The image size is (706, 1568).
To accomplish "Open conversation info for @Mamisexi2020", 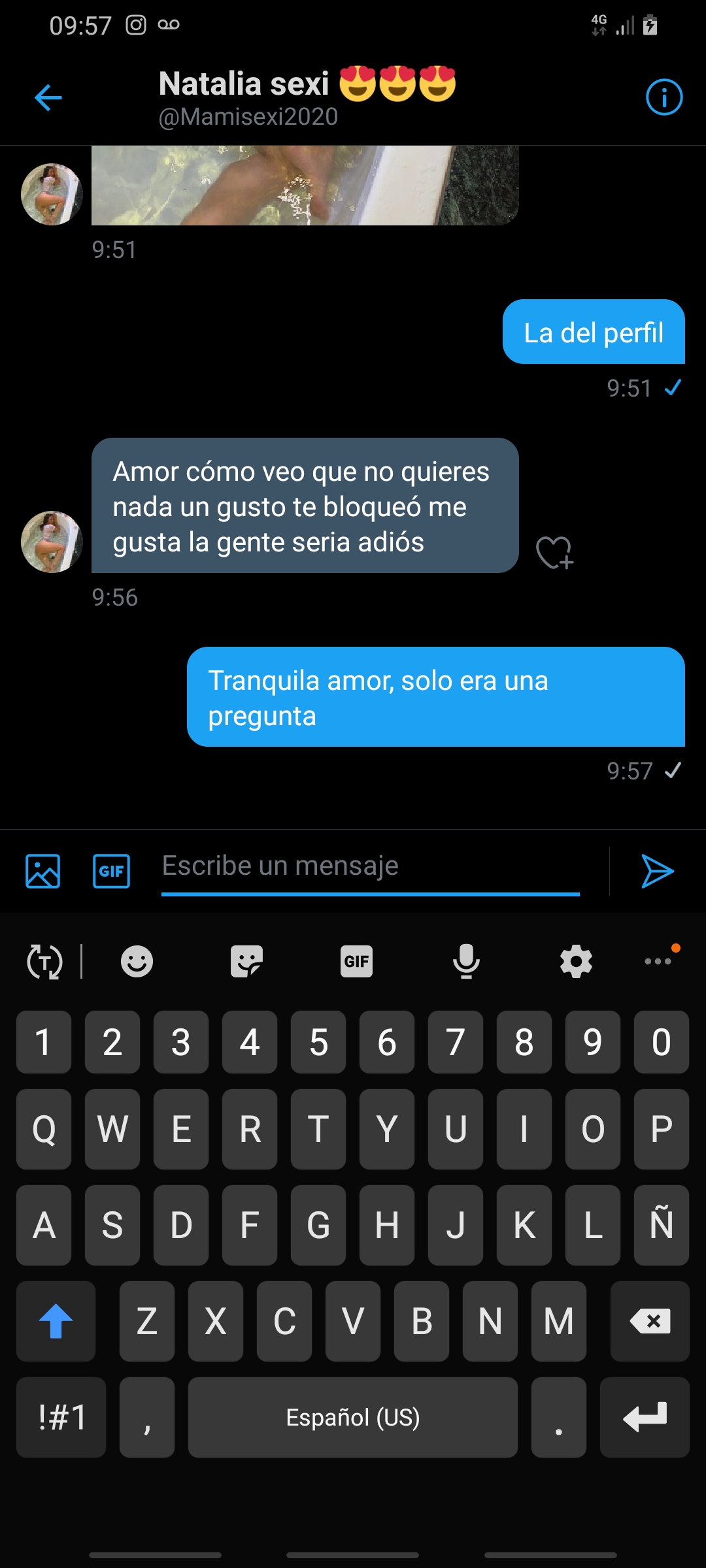I will coord(664,98).
